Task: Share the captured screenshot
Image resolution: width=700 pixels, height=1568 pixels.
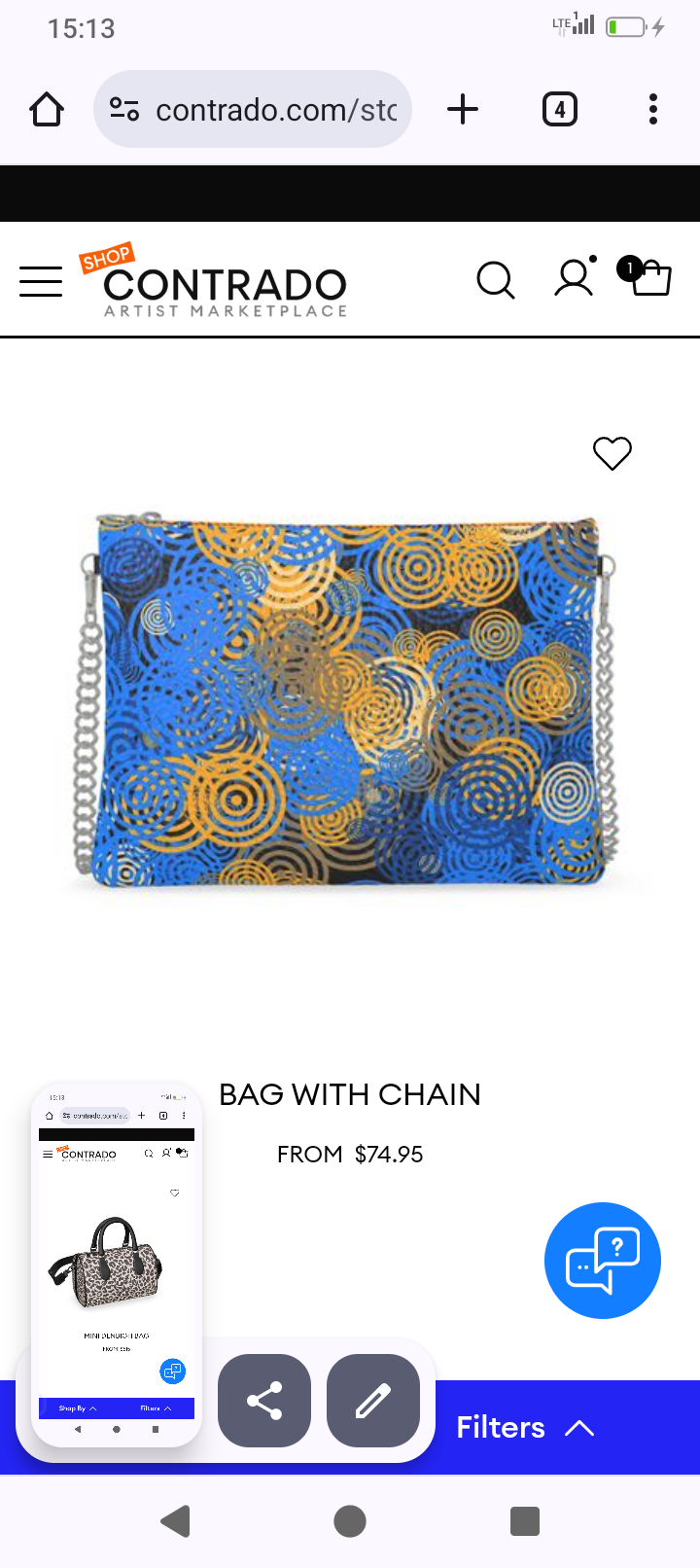Action: 264,1401
